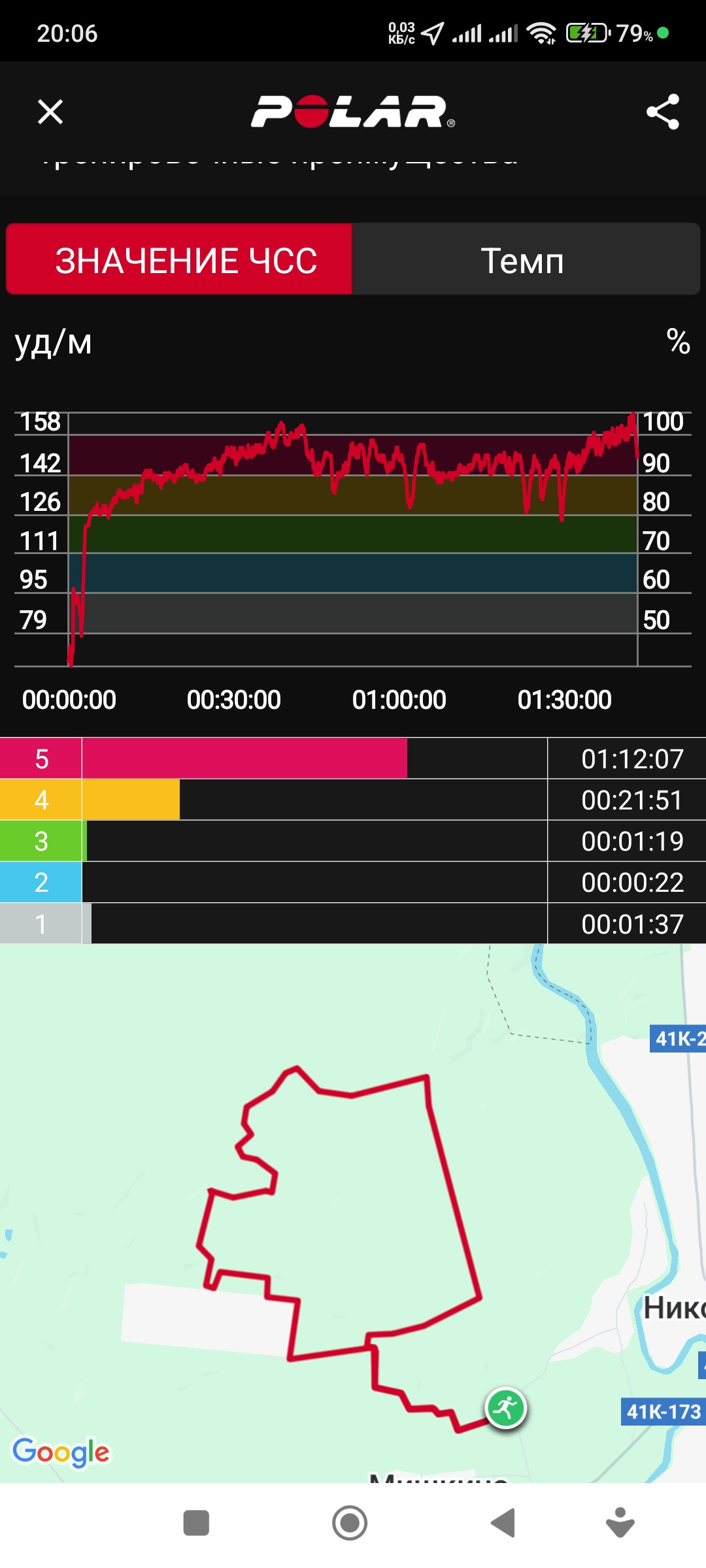This screenshot has width=706, height=1568.
Task: Go to the system home screen
Action: (350, 1523)
